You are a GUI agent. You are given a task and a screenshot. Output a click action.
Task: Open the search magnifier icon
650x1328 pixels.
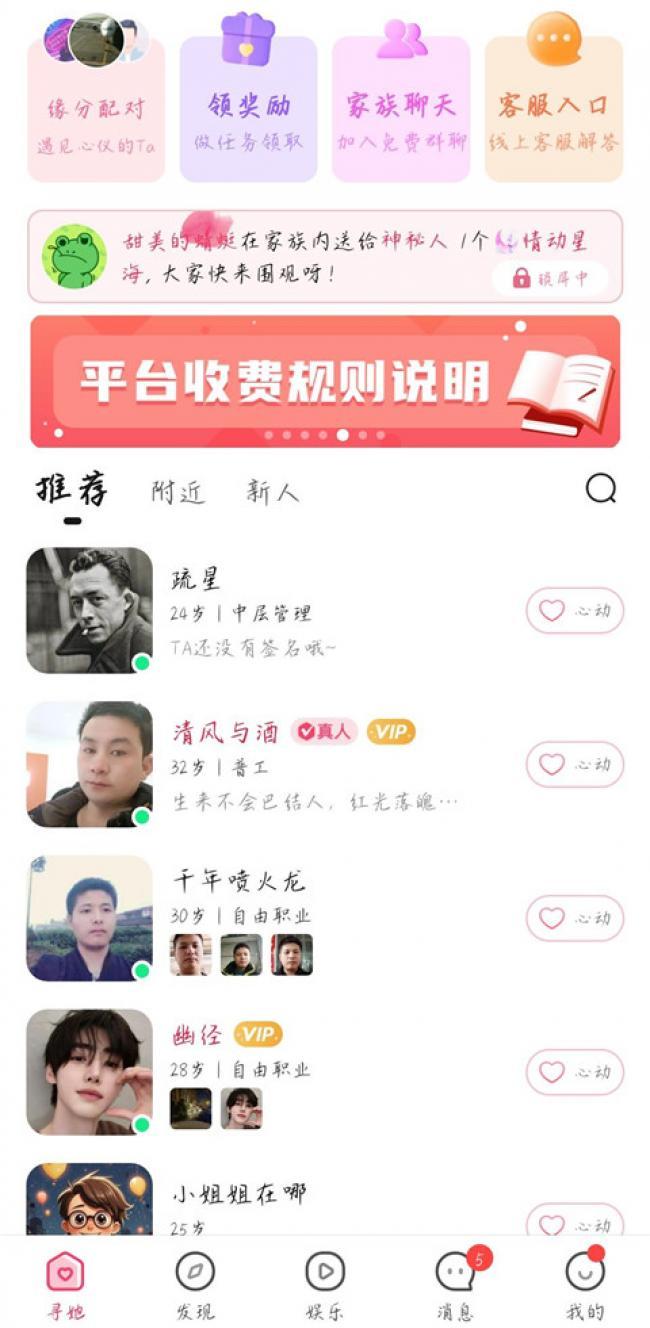[600, 489]
